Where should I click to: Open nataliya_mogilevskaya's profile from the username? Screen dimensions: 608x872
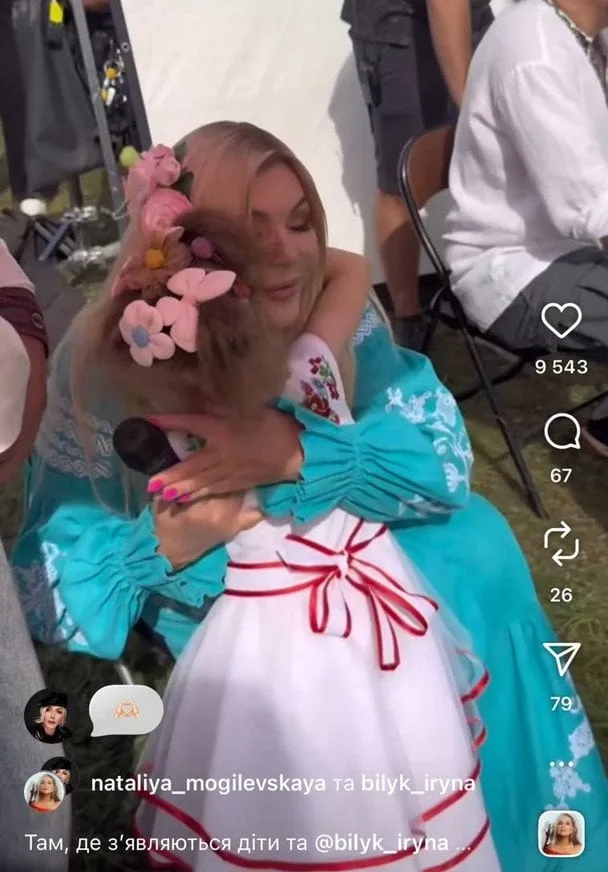173,784
